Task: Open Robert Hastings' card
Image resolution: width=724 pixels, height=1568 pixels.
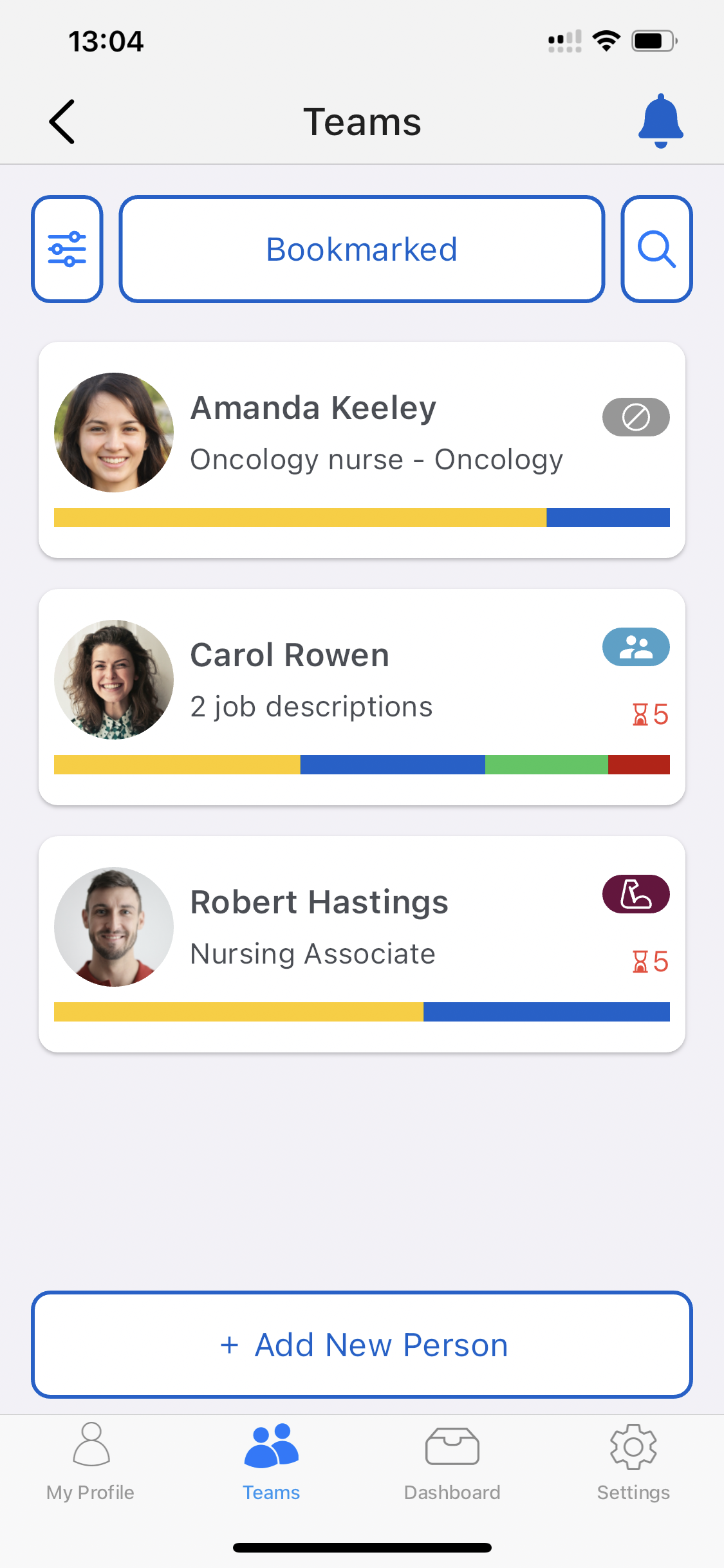Action: tap(362, 944)
